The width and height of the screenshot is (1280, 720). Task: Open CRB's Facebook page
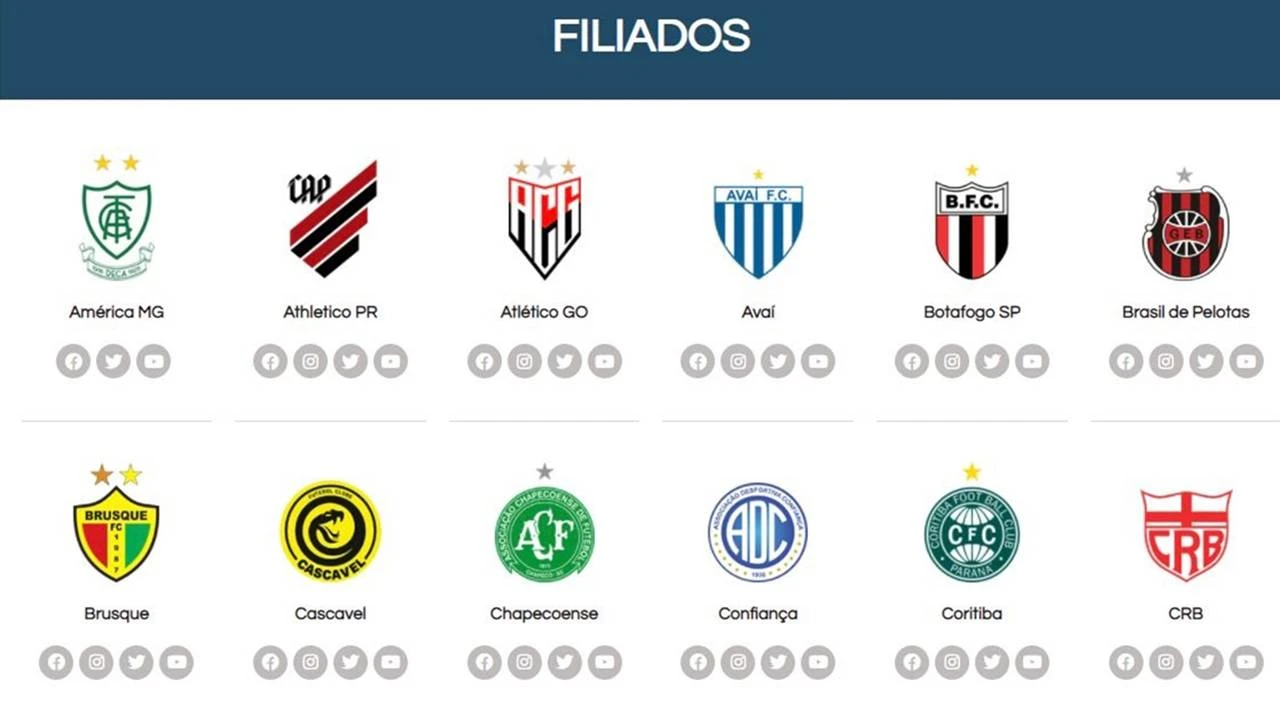coord(1126,662)
